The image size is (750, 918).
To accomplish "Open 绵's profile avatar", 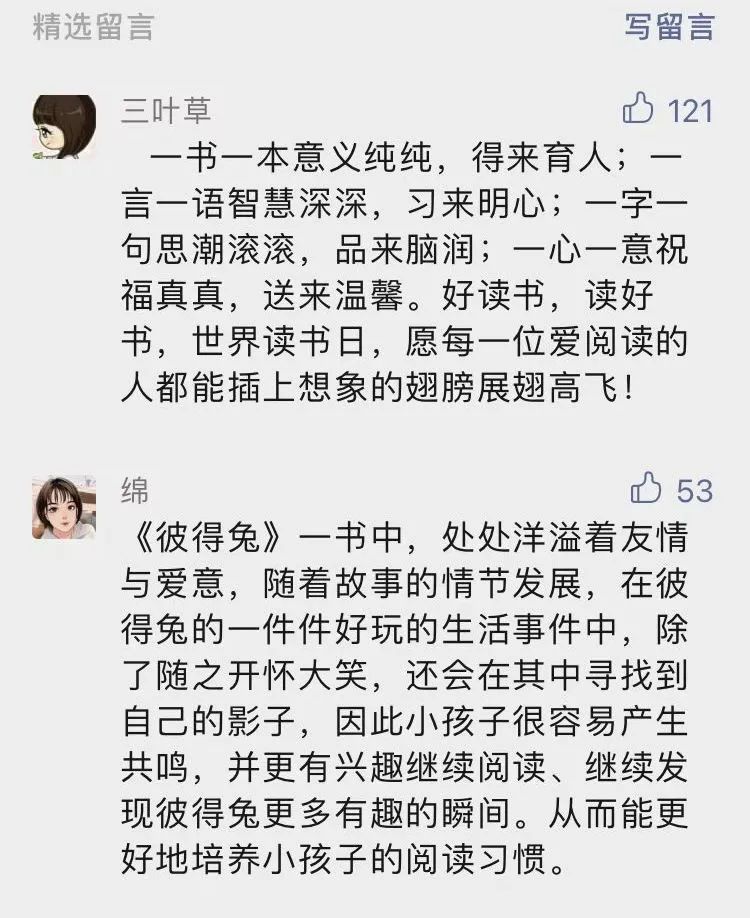I will [x=64, y=507].
